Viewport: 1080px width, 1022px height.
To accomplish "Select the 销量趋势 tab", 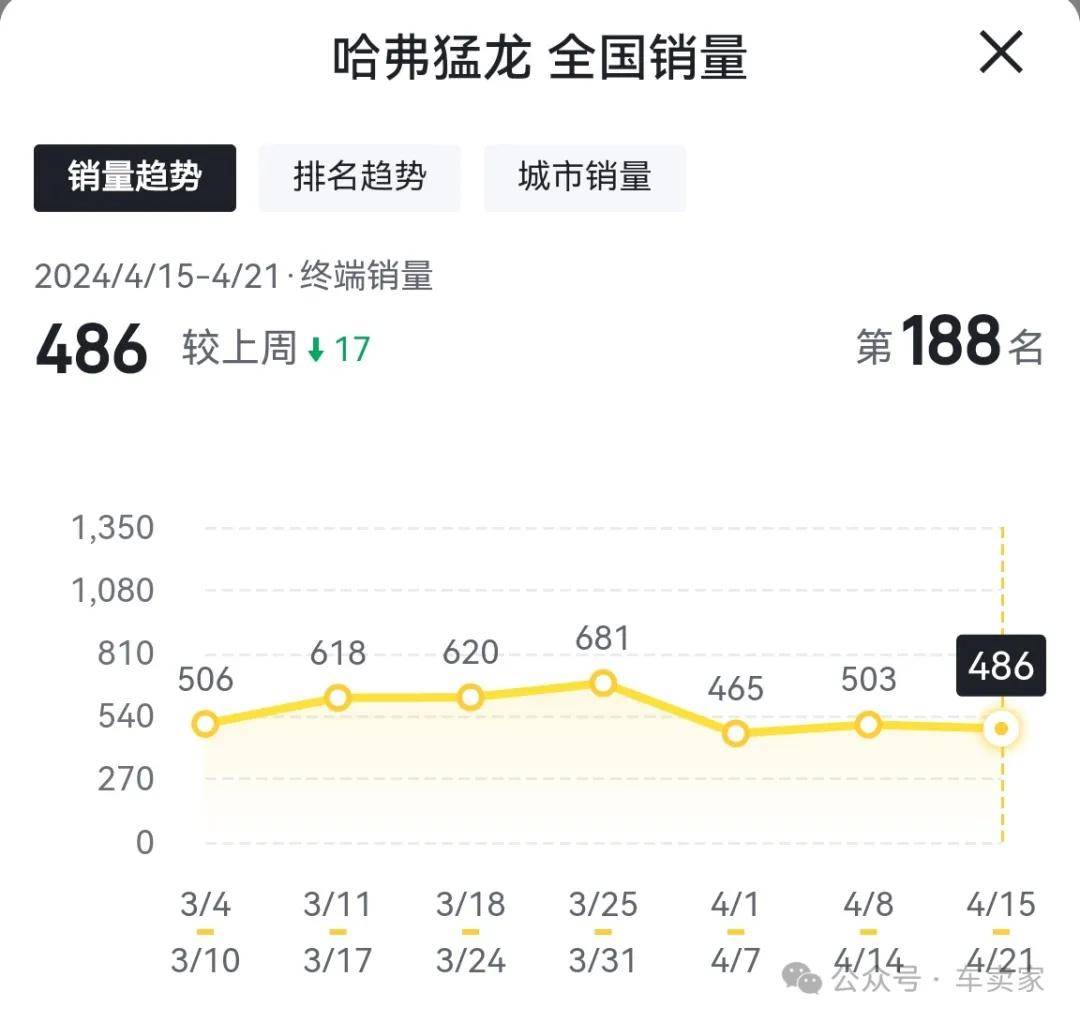I will pos(135,178).
